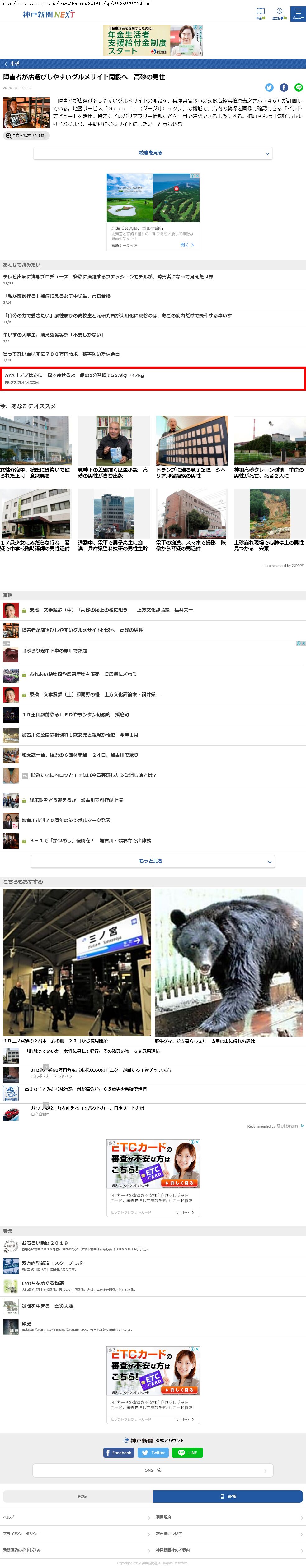Expand article with 続きを見る
Screen dimensions: 306x1568
coord(153,153)
